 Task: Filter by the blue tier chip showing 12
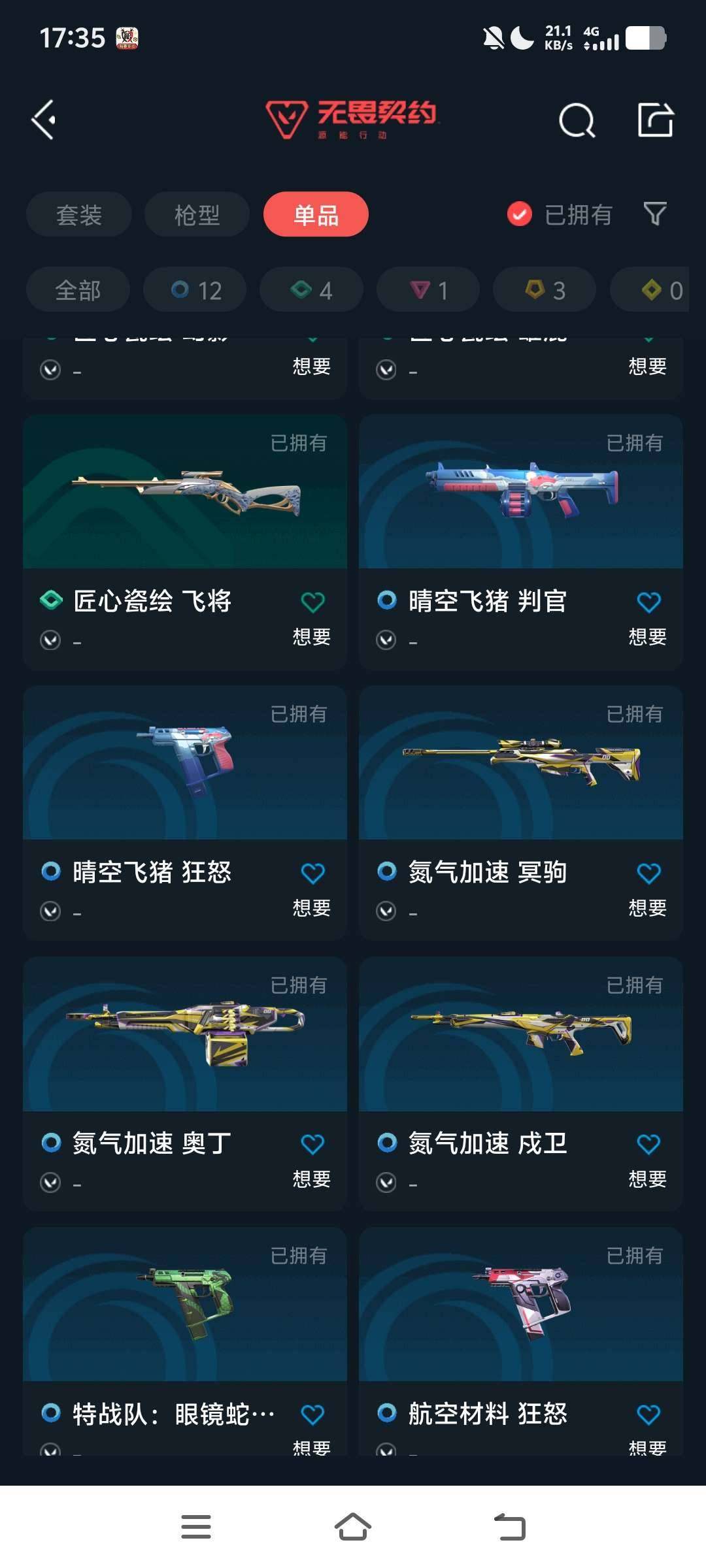(x=195, y=290)
